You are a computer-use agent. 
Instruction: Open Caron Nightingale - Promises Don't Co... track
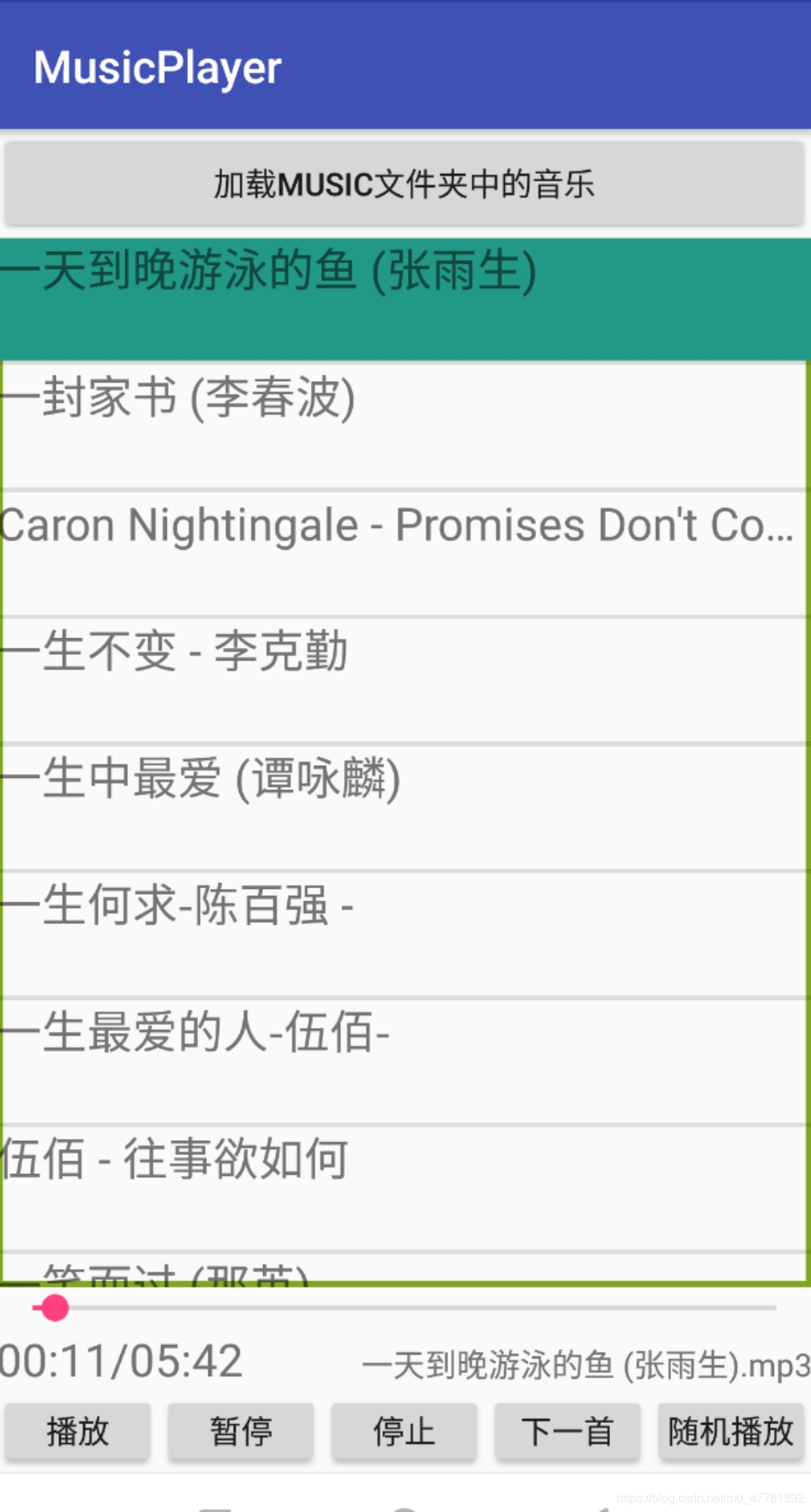pos(405,553)
